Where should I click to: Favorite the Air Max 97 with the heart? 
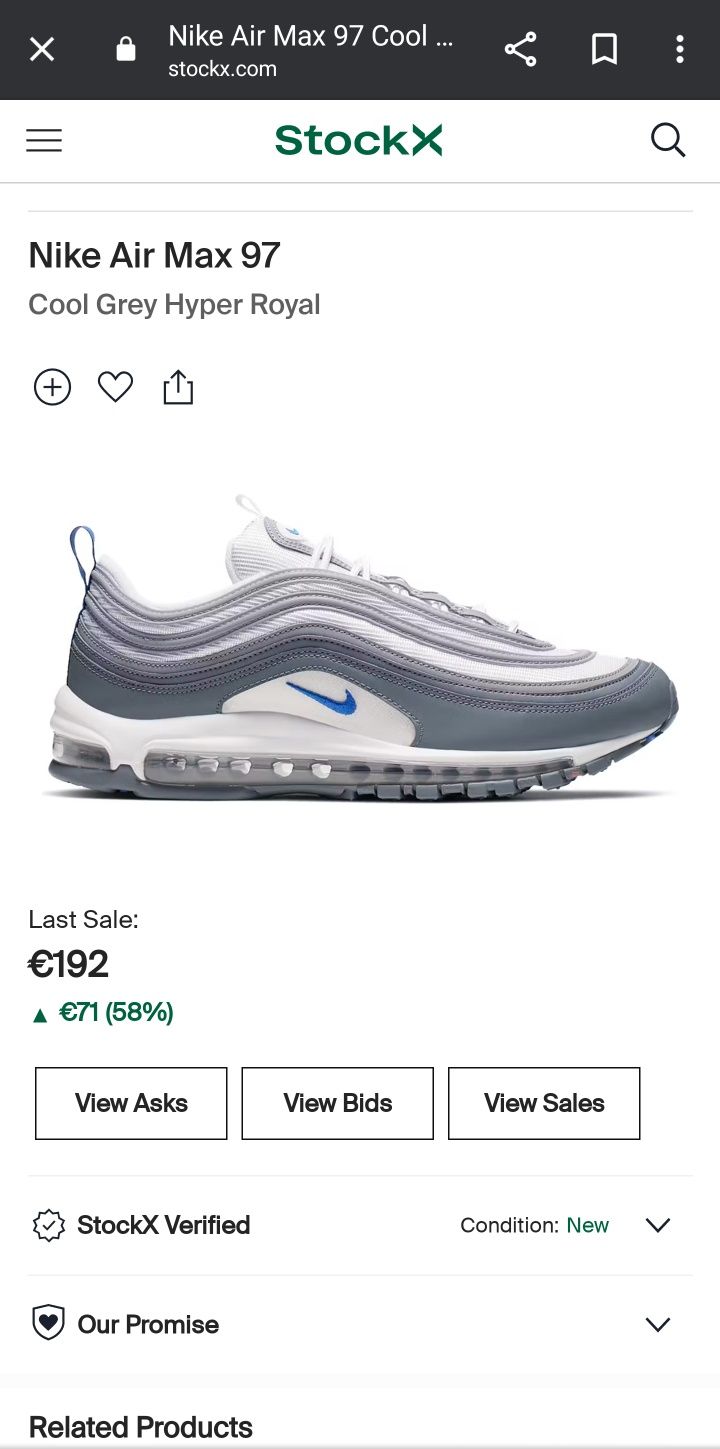(x=115, y=387)
